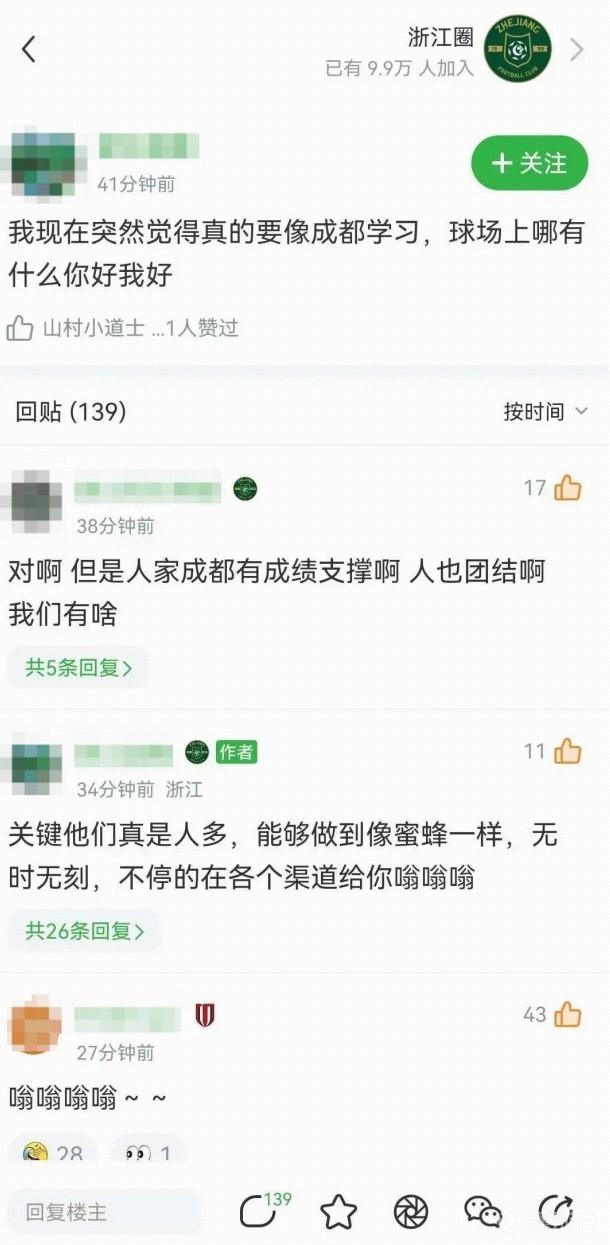Screen dimensions: 610x1245
Task: Expand 共26条回复 replies
Action: click(x=84, y=931)
